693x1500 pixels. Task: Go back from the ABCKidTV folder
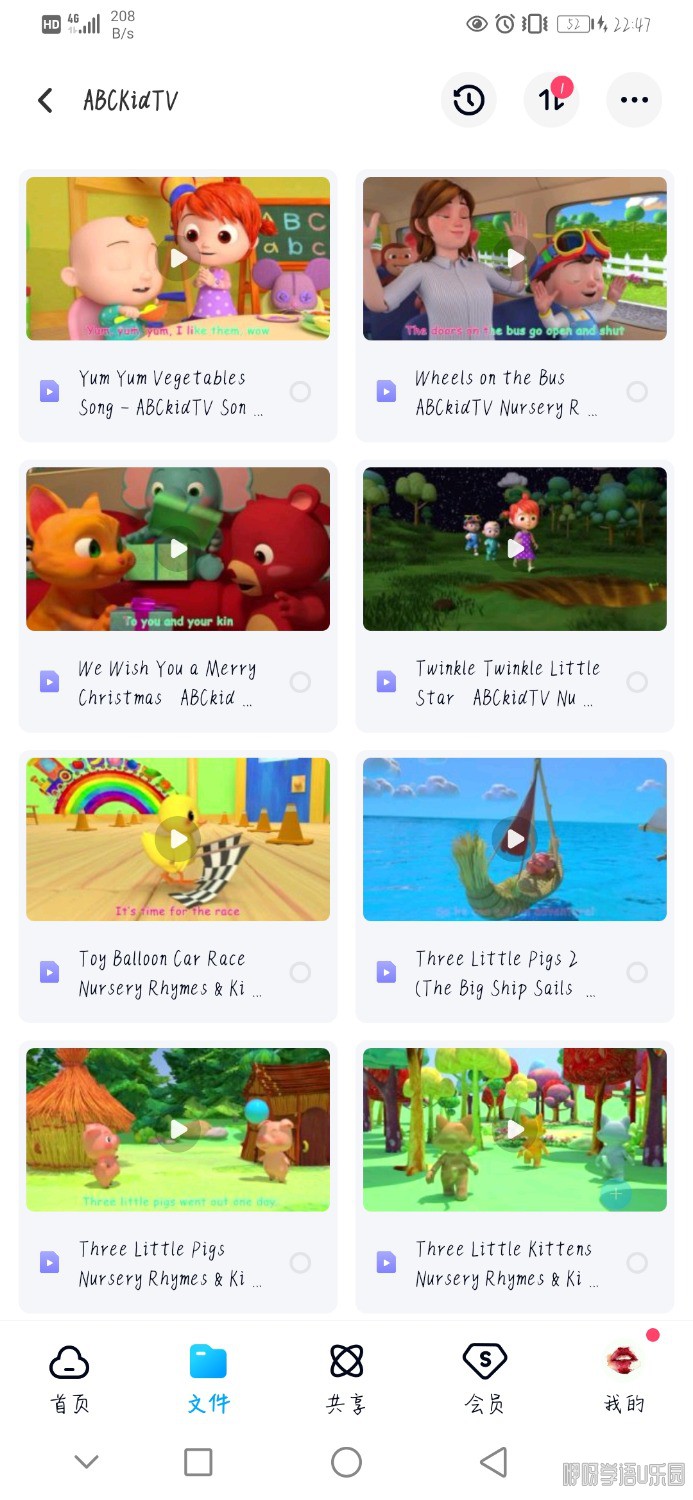pyautogui.click(x=45, y=100)
